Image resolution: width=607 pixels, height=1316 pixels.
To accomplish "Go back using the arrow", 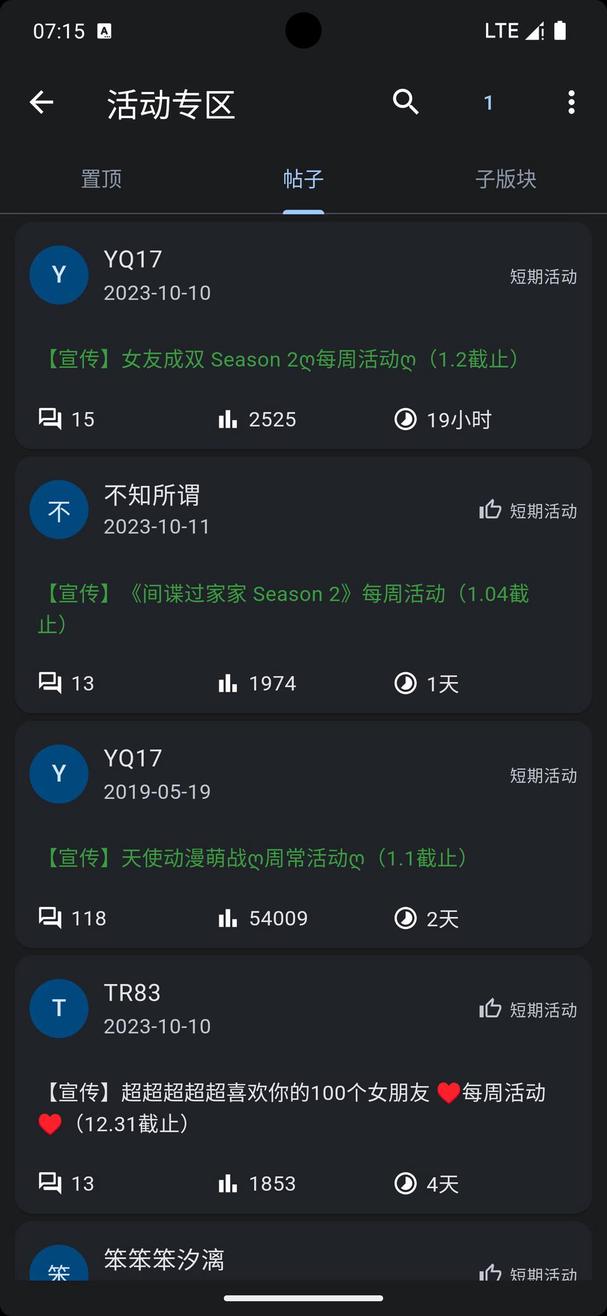I will pyautogui.click(x=41, y=102).
